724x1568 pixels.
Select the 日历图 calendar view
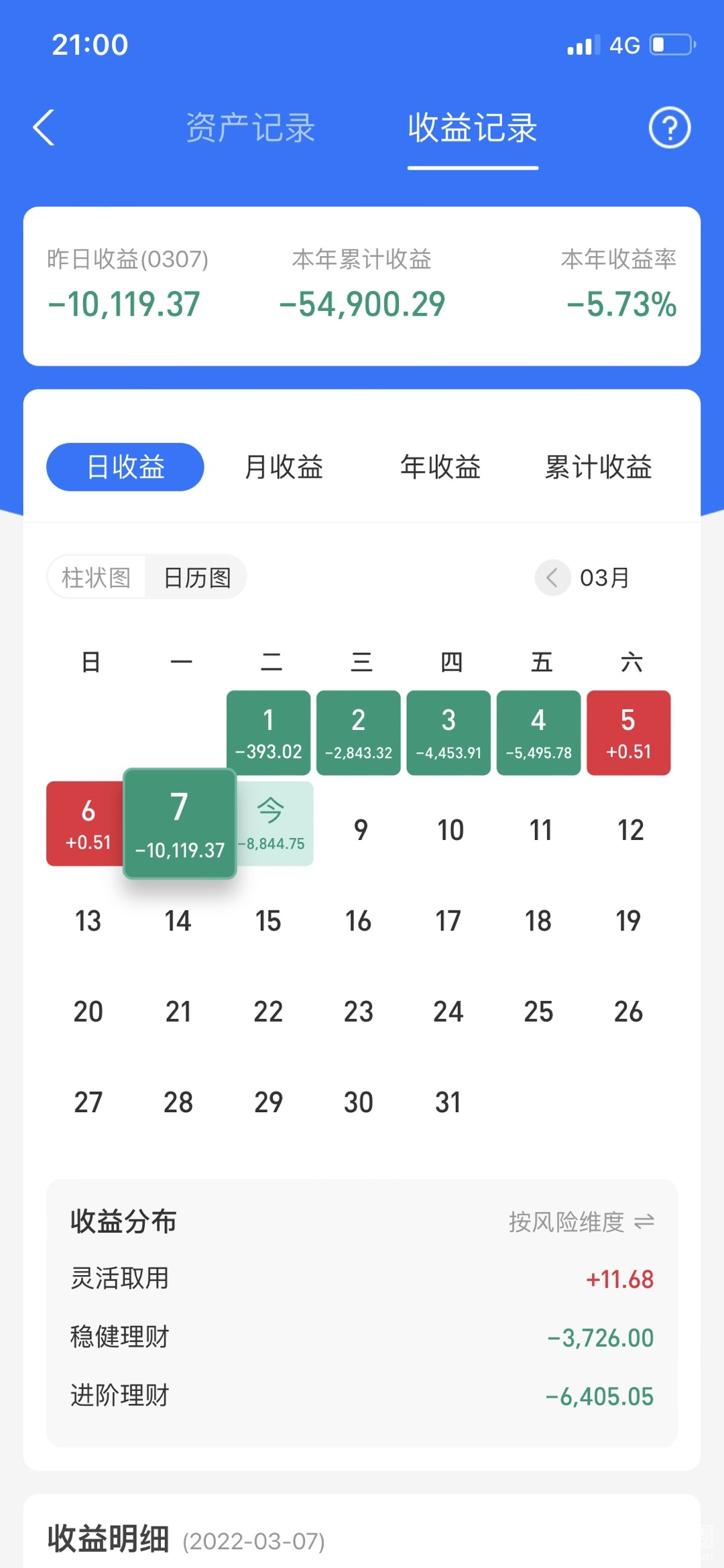tap(197, 577)
